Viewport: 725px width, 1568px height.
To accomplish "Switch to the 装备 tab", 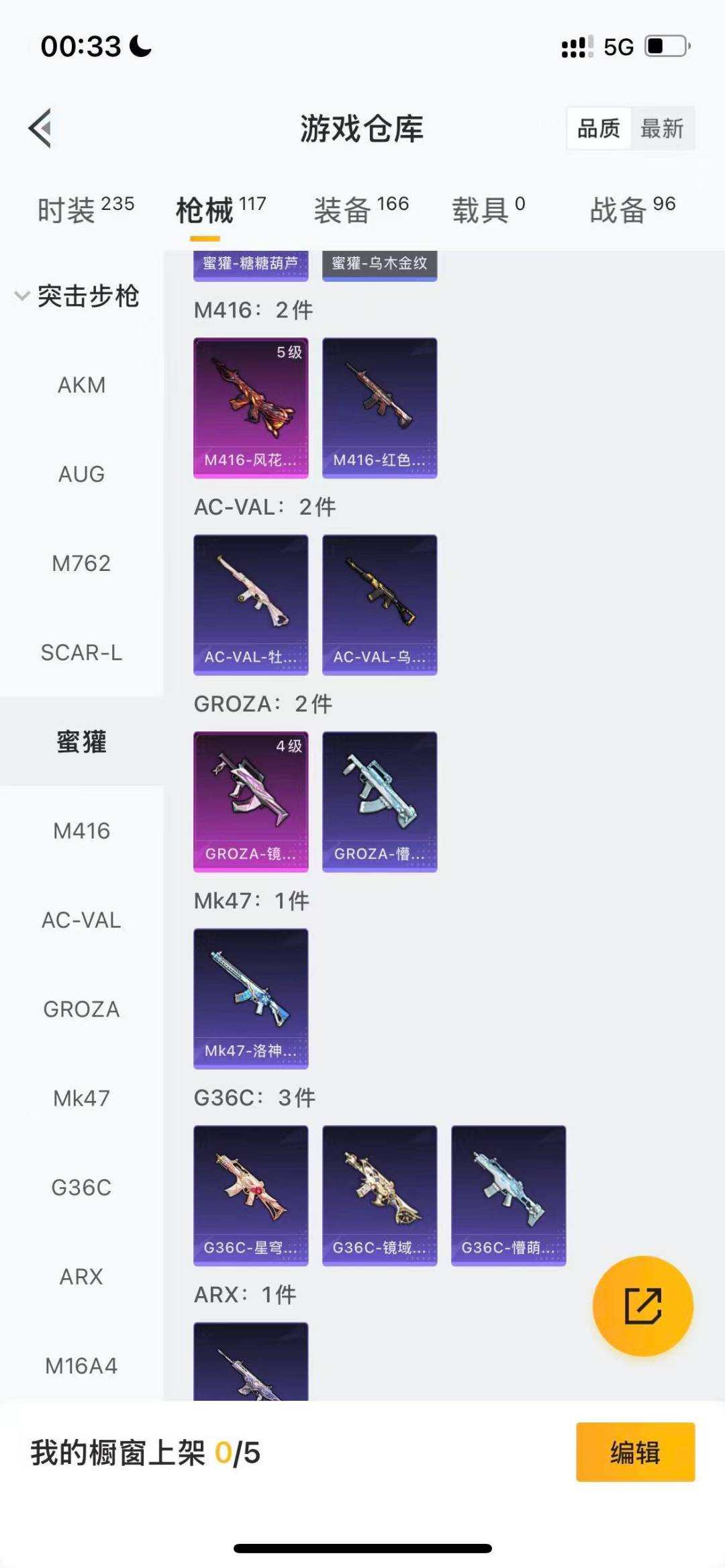I will click(361, 210).
